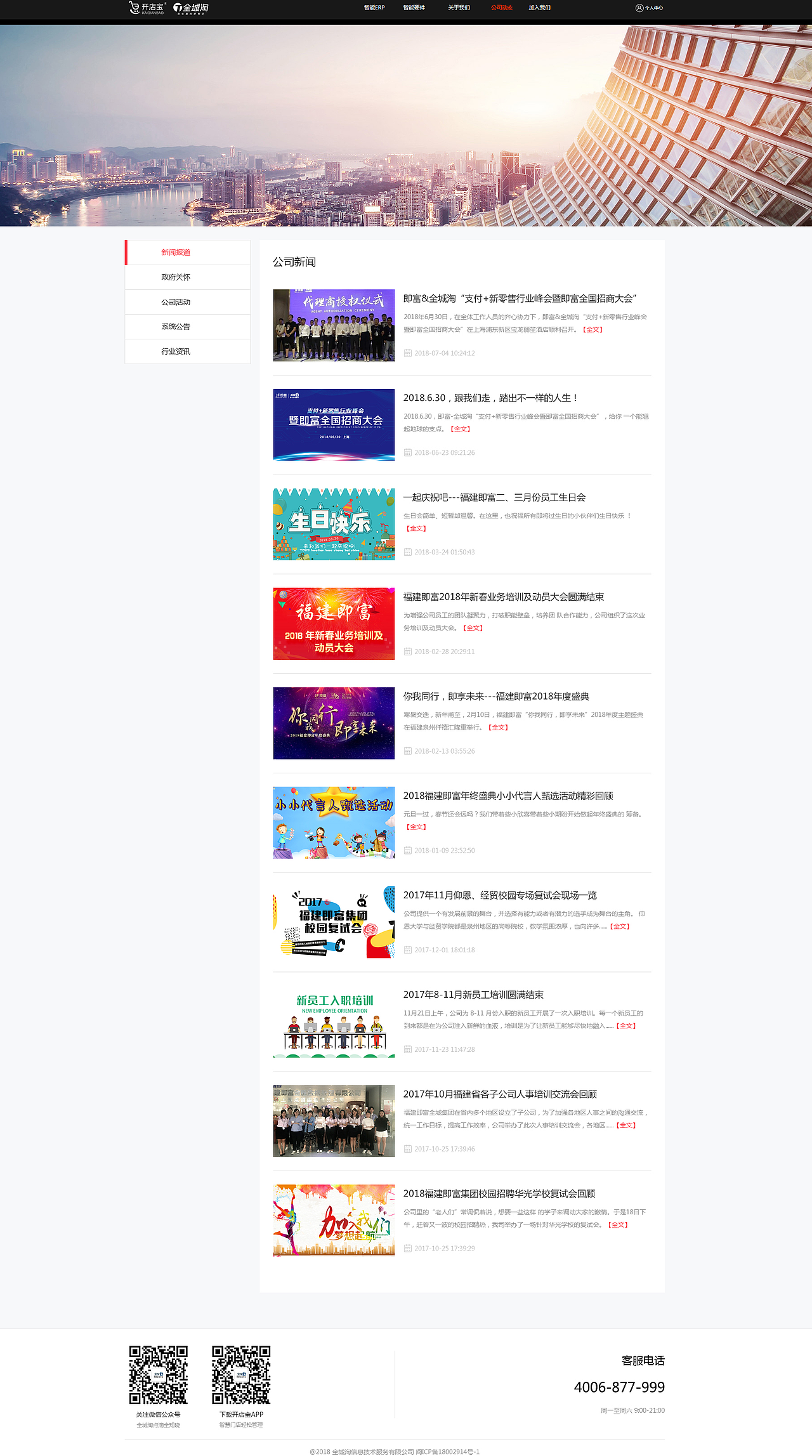Select 新闻报道 in the sidebar
The width and height of the screenshot is (812, 1456).
176,253
